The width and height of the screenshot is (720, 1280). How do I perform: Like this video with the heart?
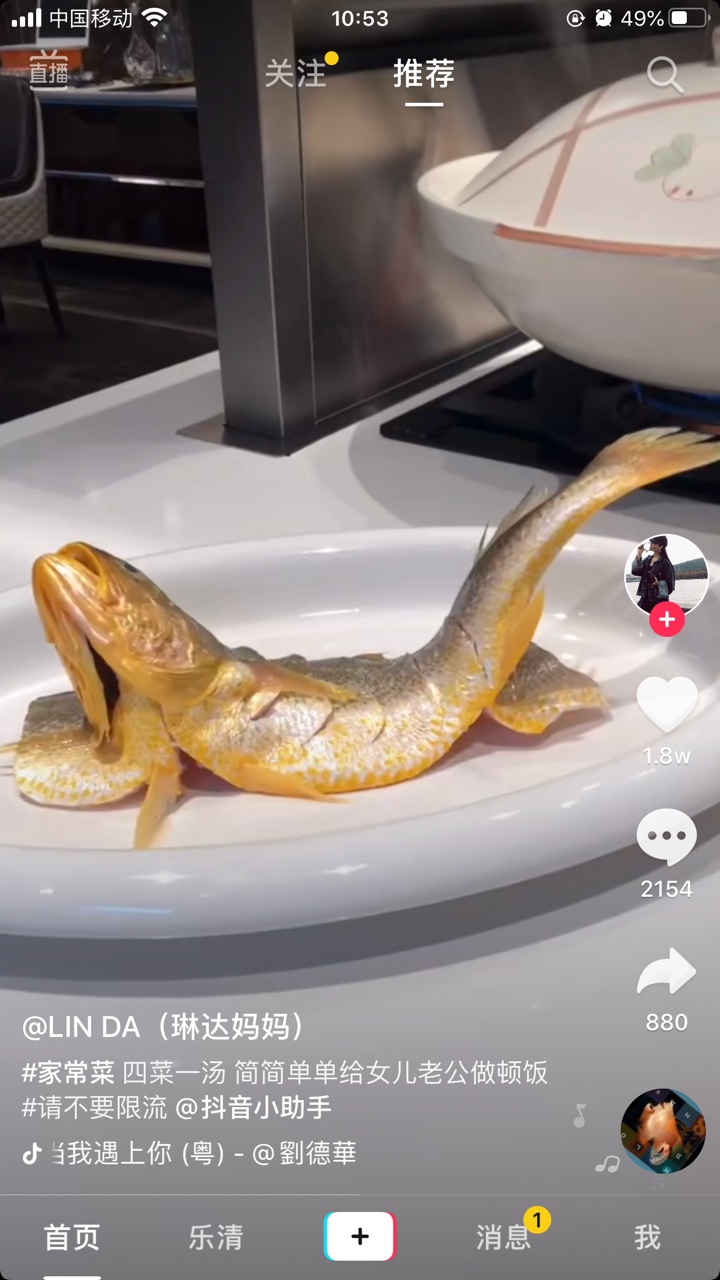[x=666, y=704]
